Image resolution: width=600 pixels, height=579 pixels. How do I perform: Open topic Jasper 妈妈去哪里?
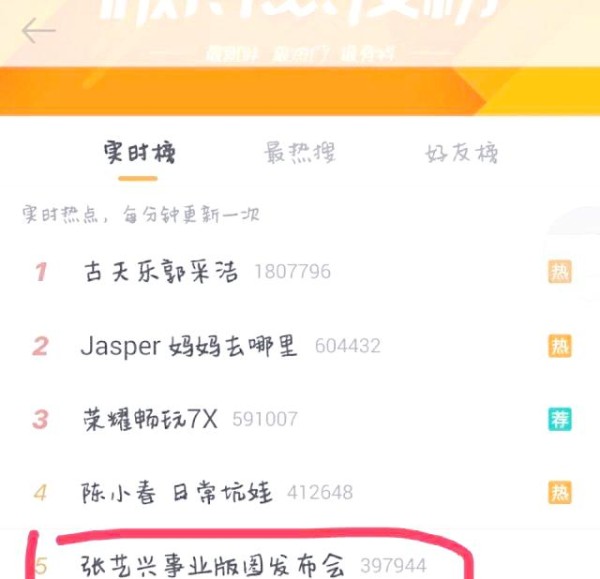[x=189, y=346]
